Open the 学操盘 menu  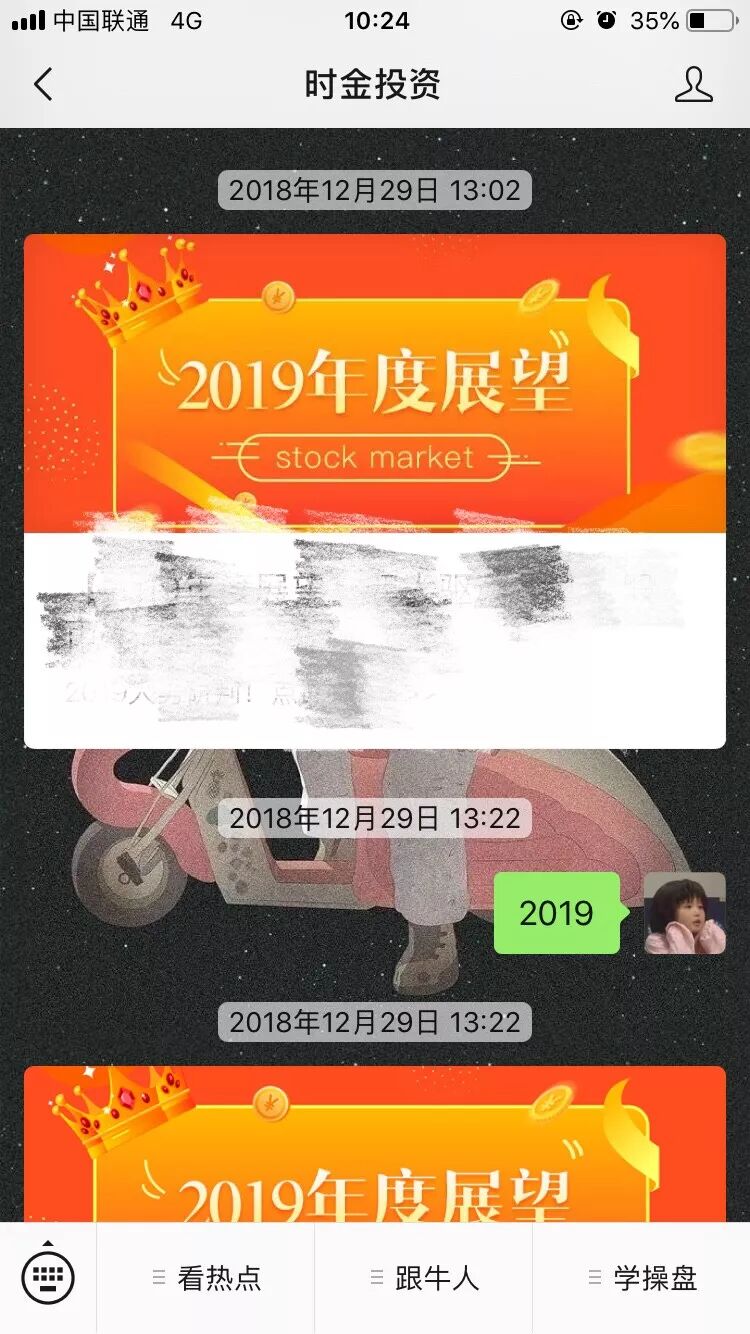(x=642, y=1278)
